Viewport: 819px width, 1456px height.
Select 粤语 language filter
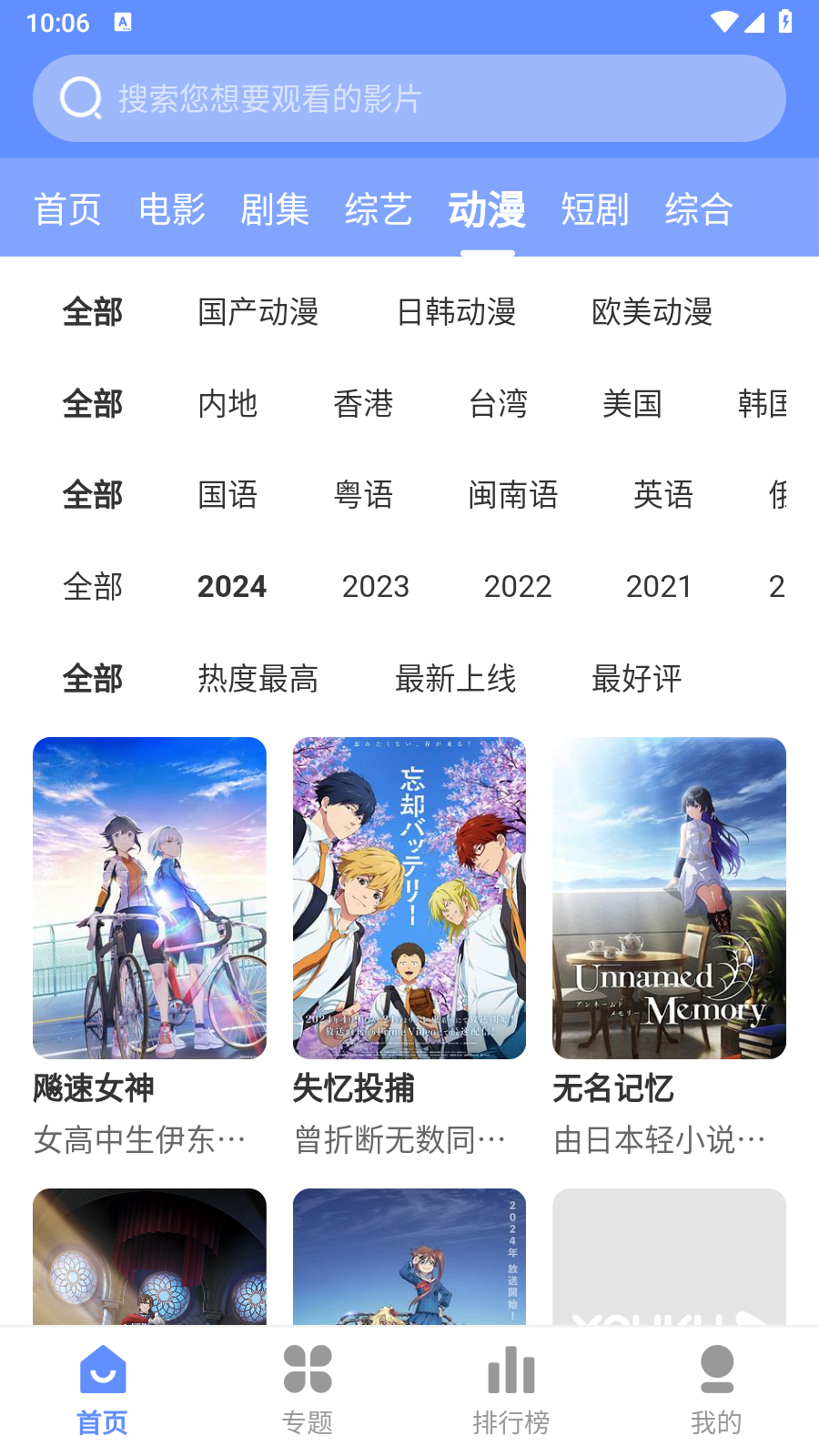(363, 495)
